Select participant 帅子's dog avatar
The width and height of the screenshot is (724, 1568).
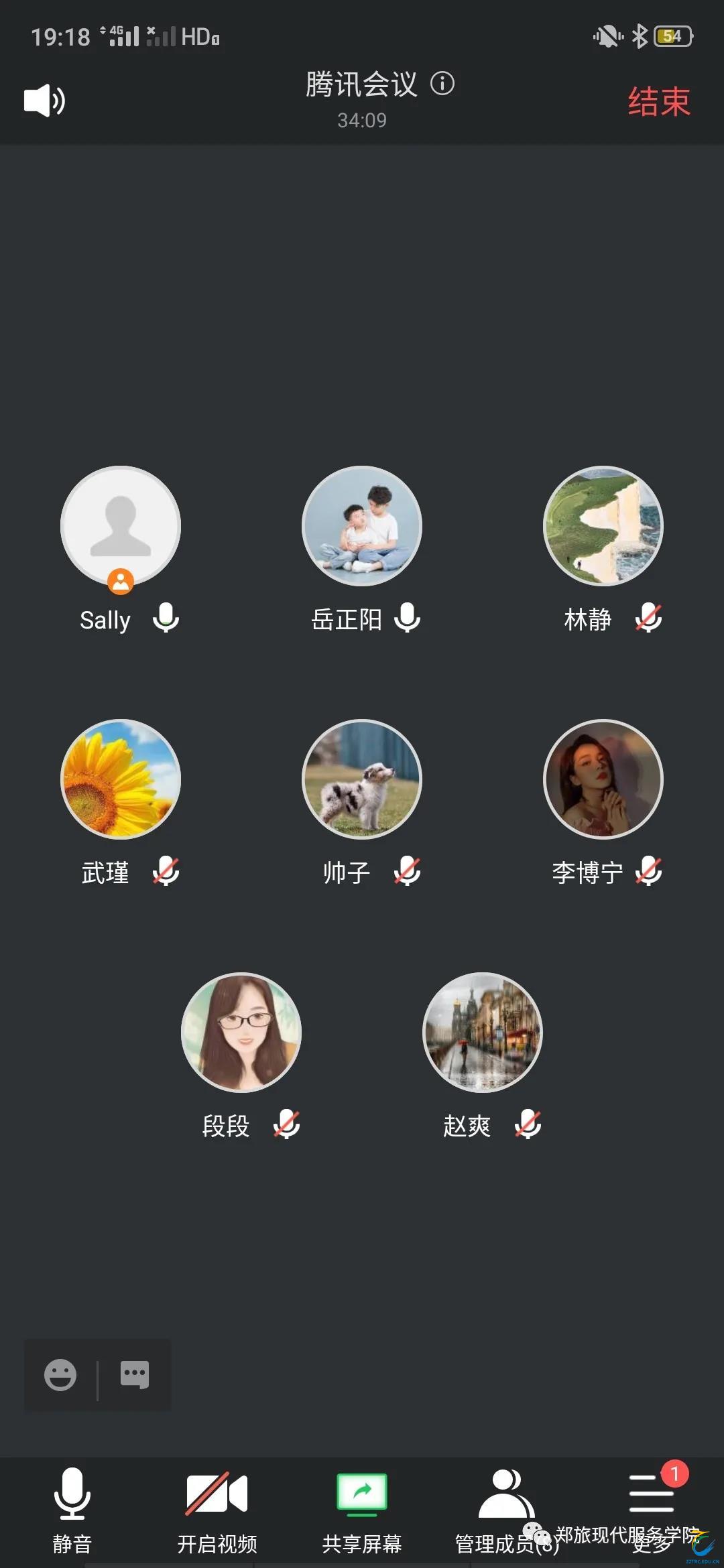pos(362,779)
